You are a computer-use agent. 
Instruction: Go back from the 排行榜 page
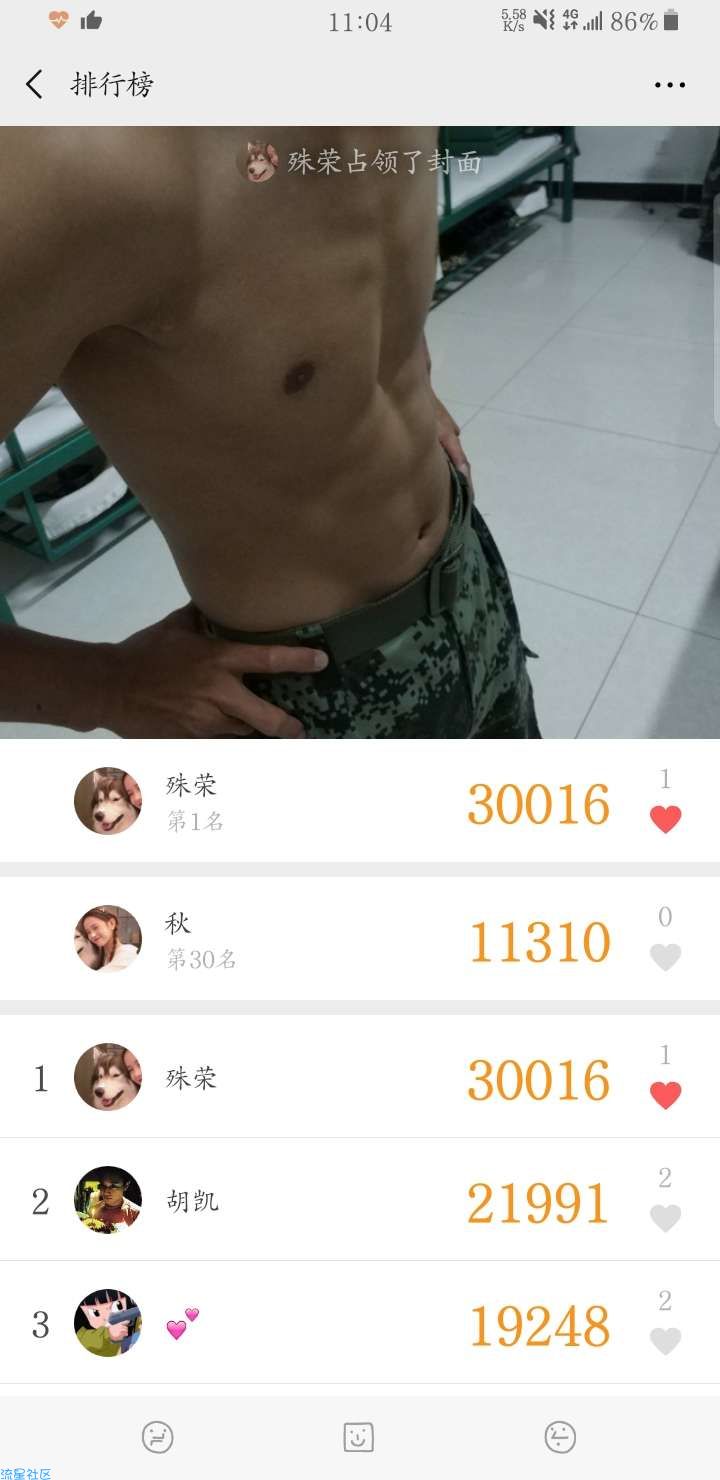coord(34,85)
